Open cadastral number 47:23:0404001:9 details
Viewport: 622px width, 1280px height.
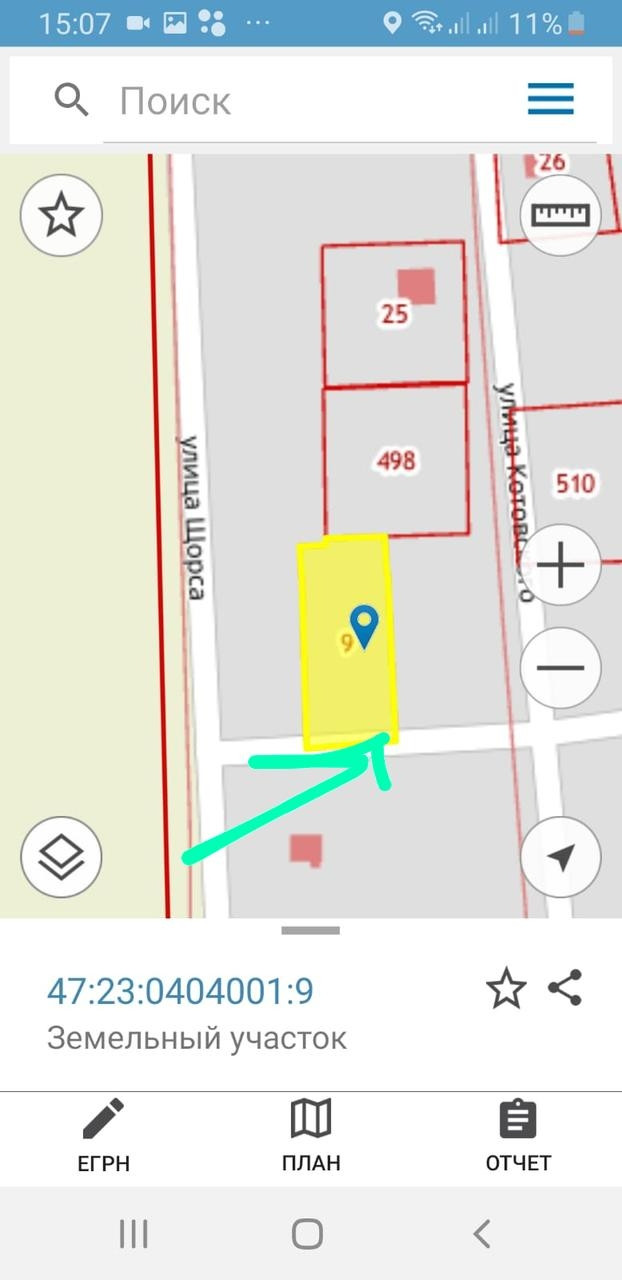point(180,991)
